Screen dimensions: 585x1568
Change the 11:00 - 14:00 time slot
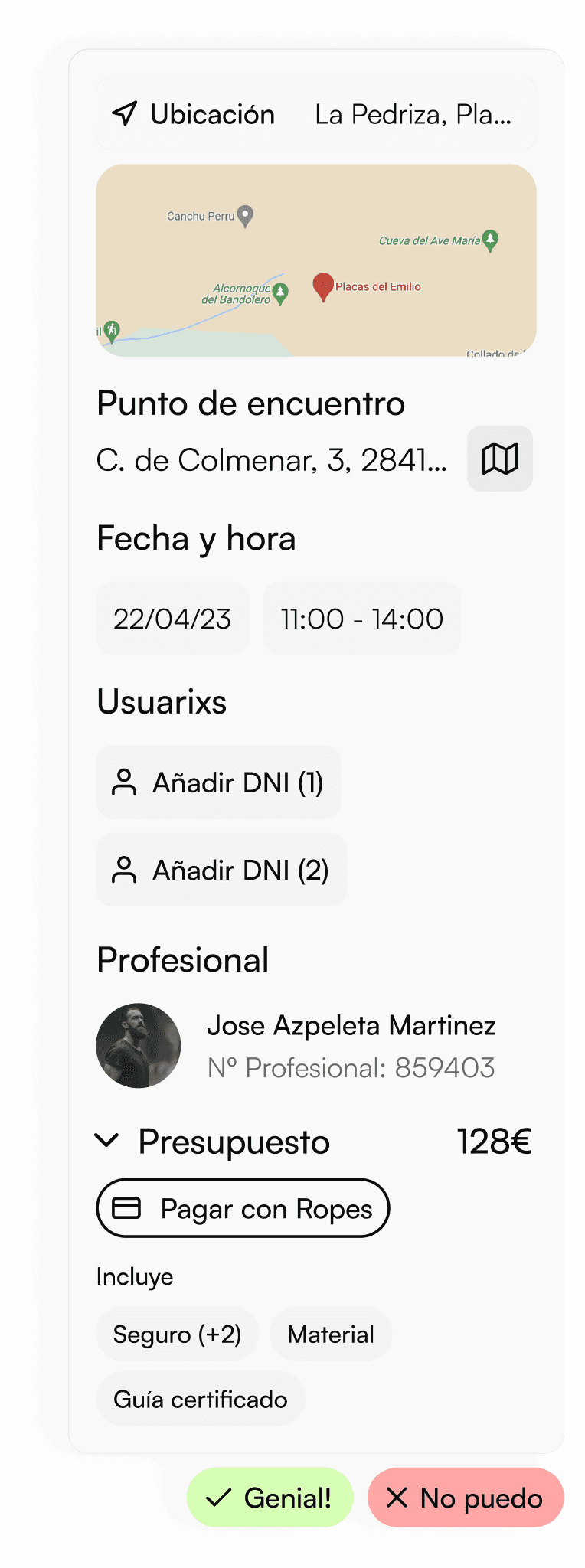[361, 619]
